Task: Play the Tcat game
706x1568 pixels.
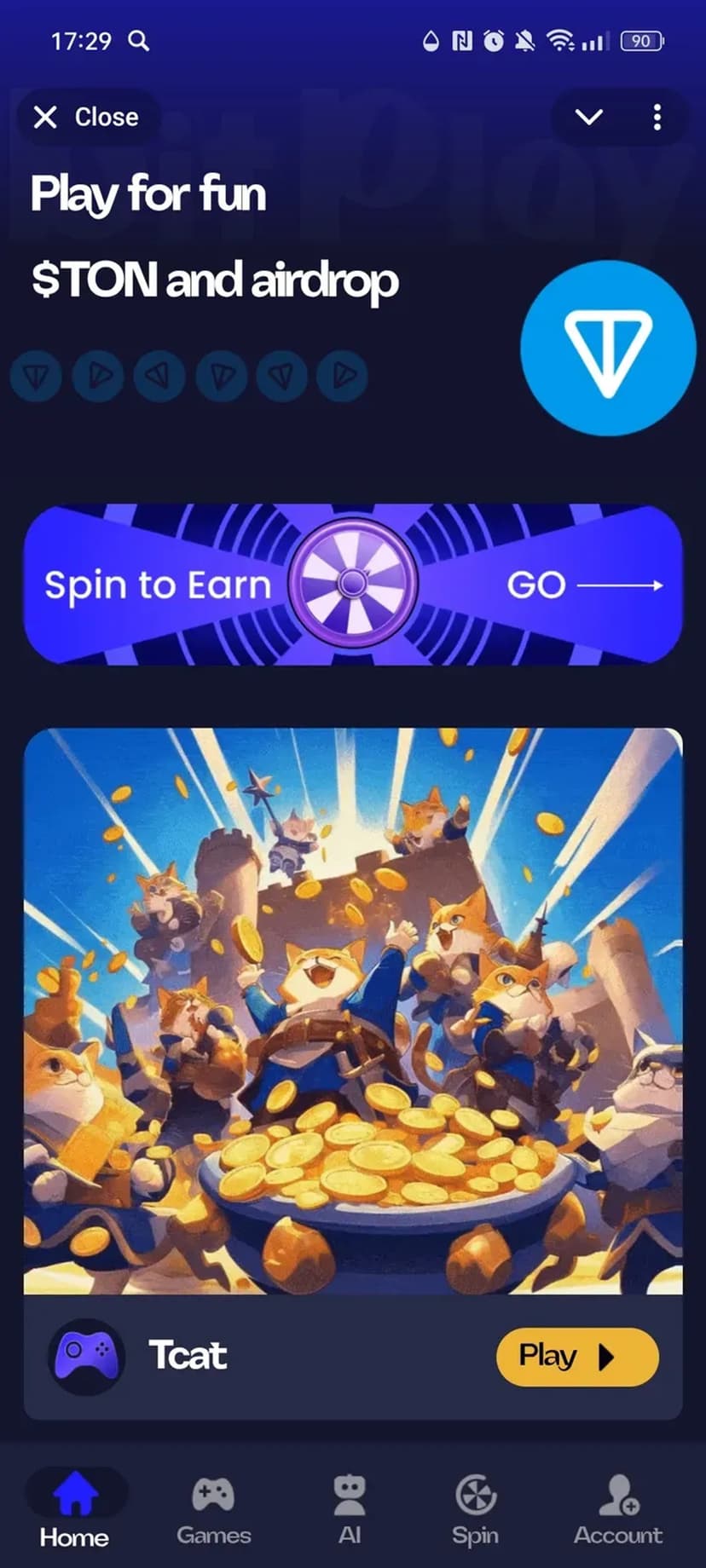Action: tap(577, 1356)
